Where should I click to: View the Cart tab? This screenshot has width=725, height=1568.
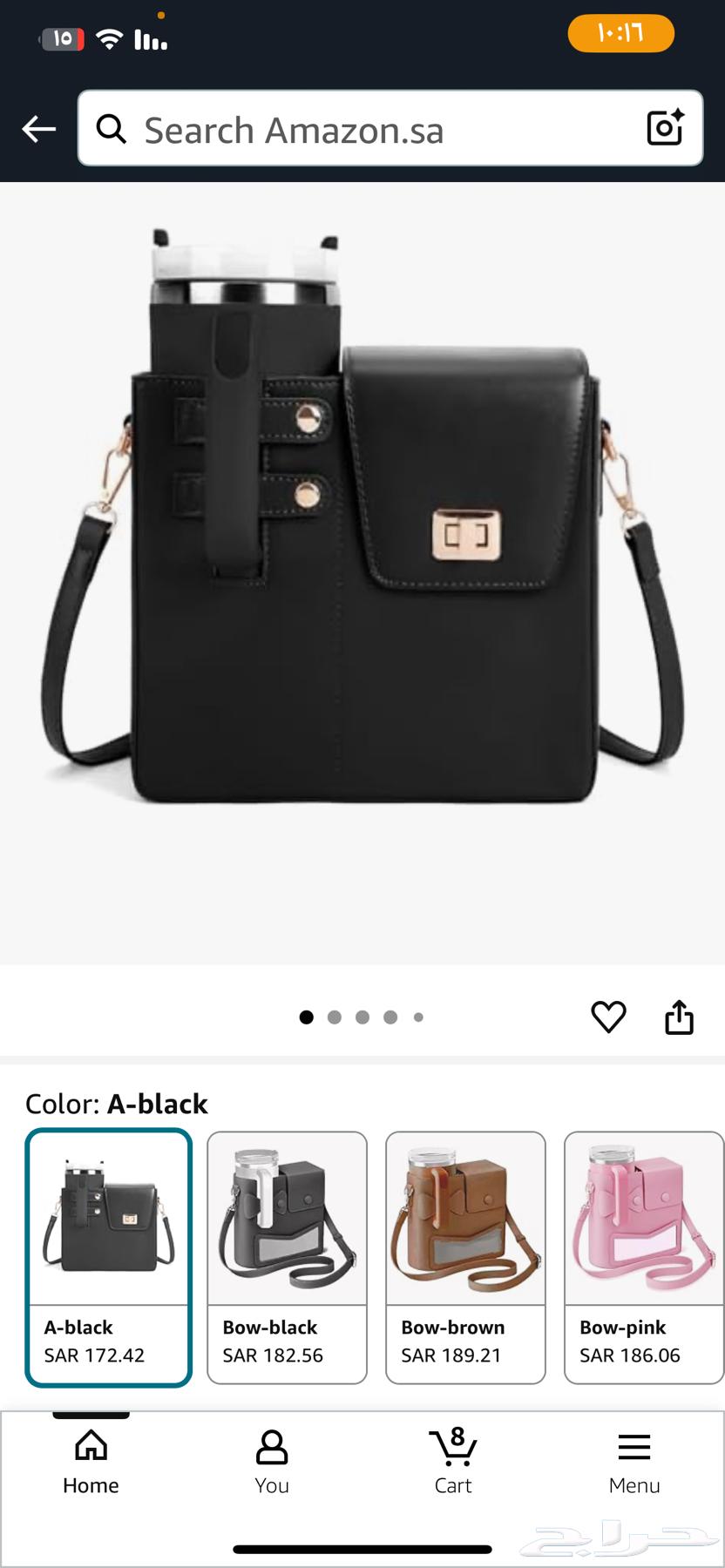(453, 1463)
